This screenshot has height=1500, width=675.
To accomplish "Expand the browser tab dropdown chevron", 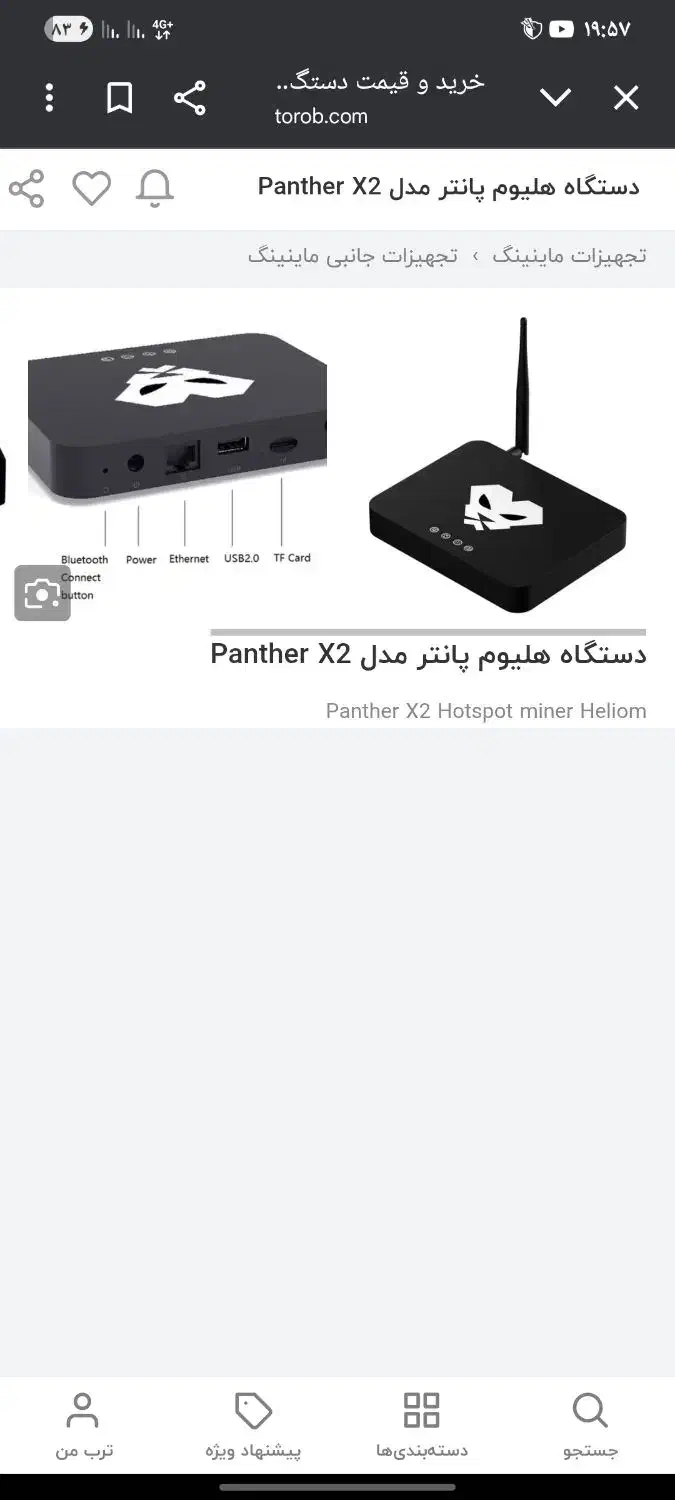I will click(555, 98).
